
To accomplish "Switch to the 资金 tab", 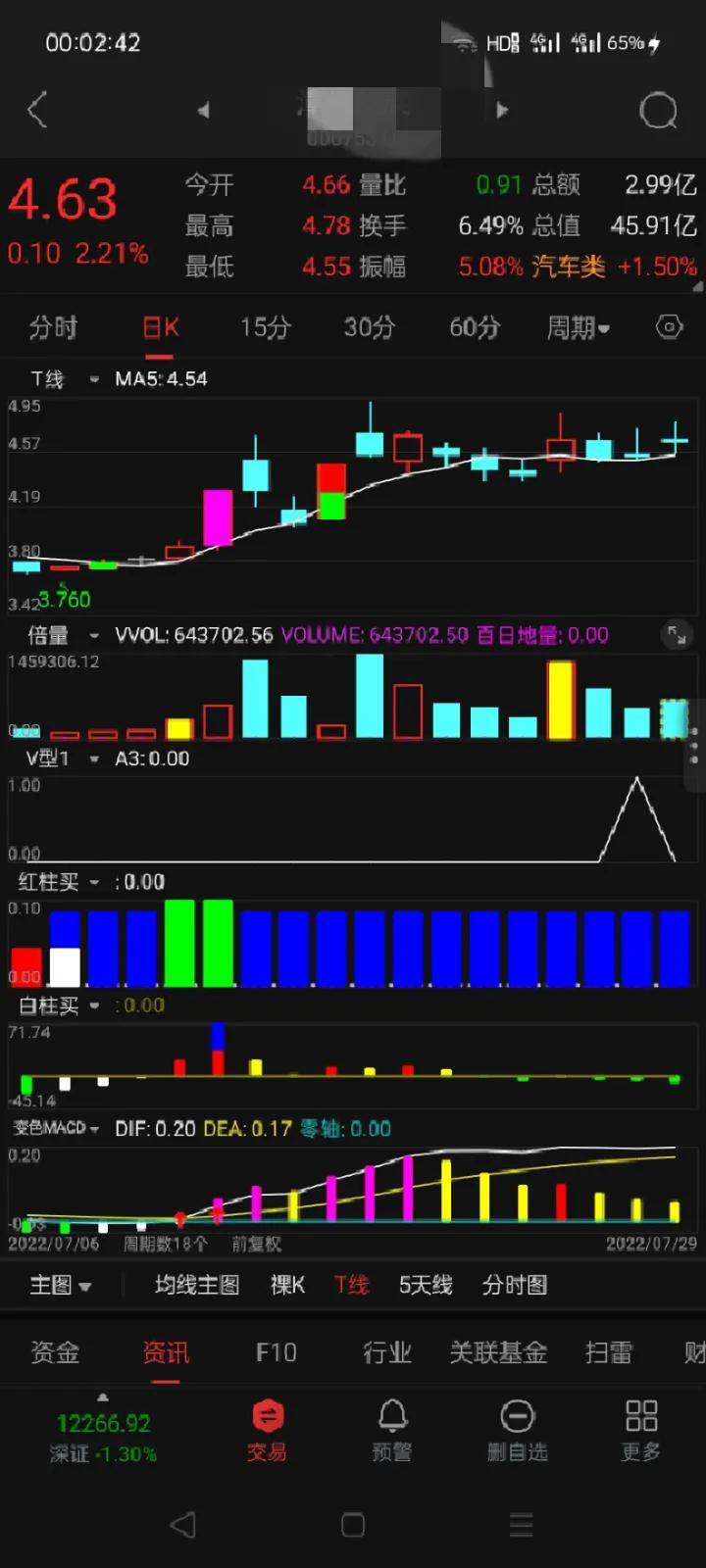I will [x=55, y=1353].
